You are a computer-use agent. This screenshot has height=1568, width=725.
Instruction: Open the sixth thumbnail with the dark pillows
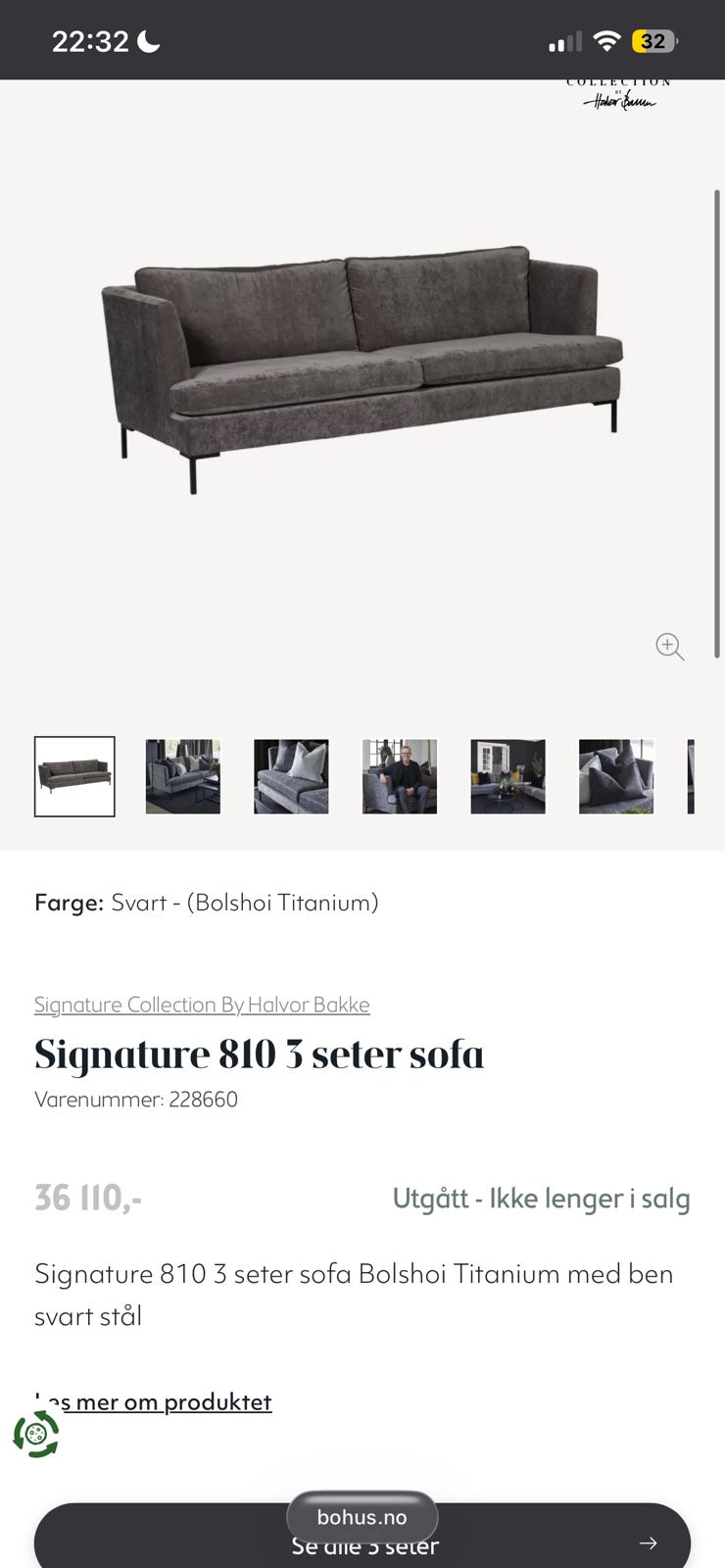coord(616,776)
